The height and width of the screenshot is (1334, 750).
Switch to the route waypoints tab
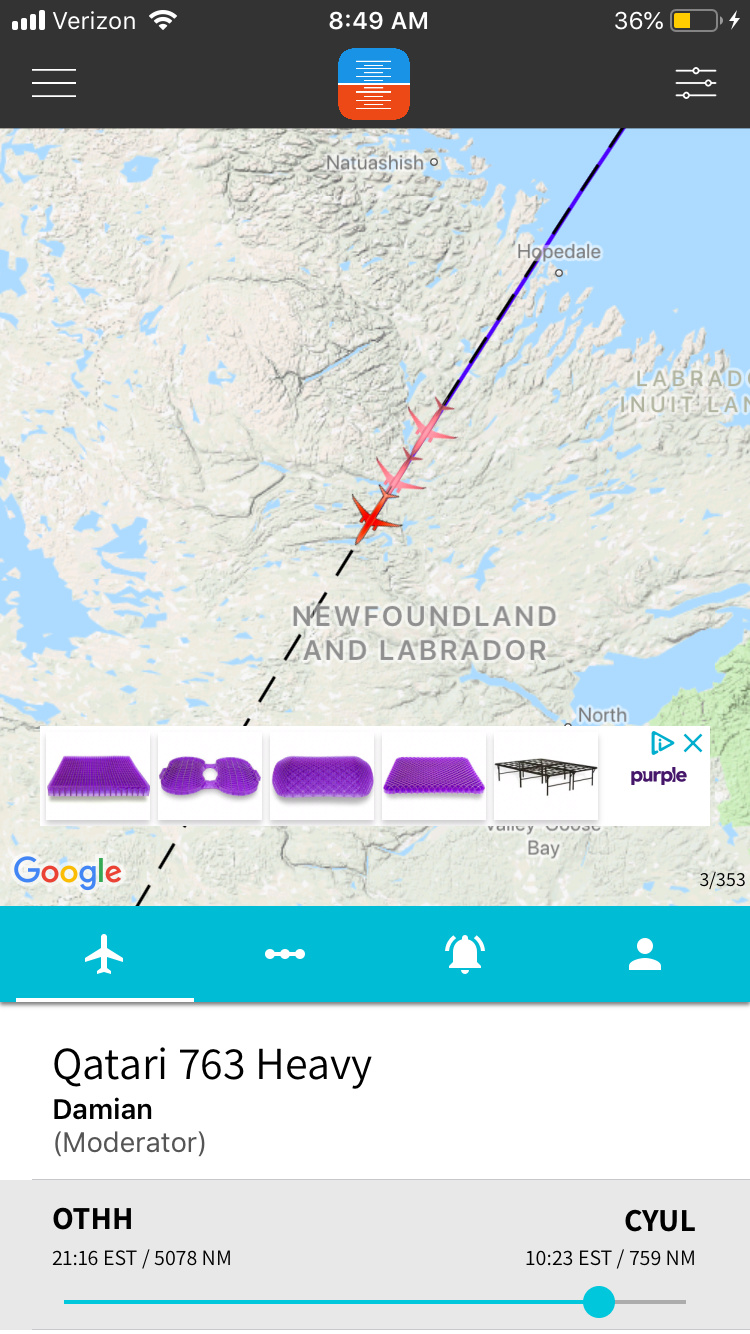tap(285, 954)
